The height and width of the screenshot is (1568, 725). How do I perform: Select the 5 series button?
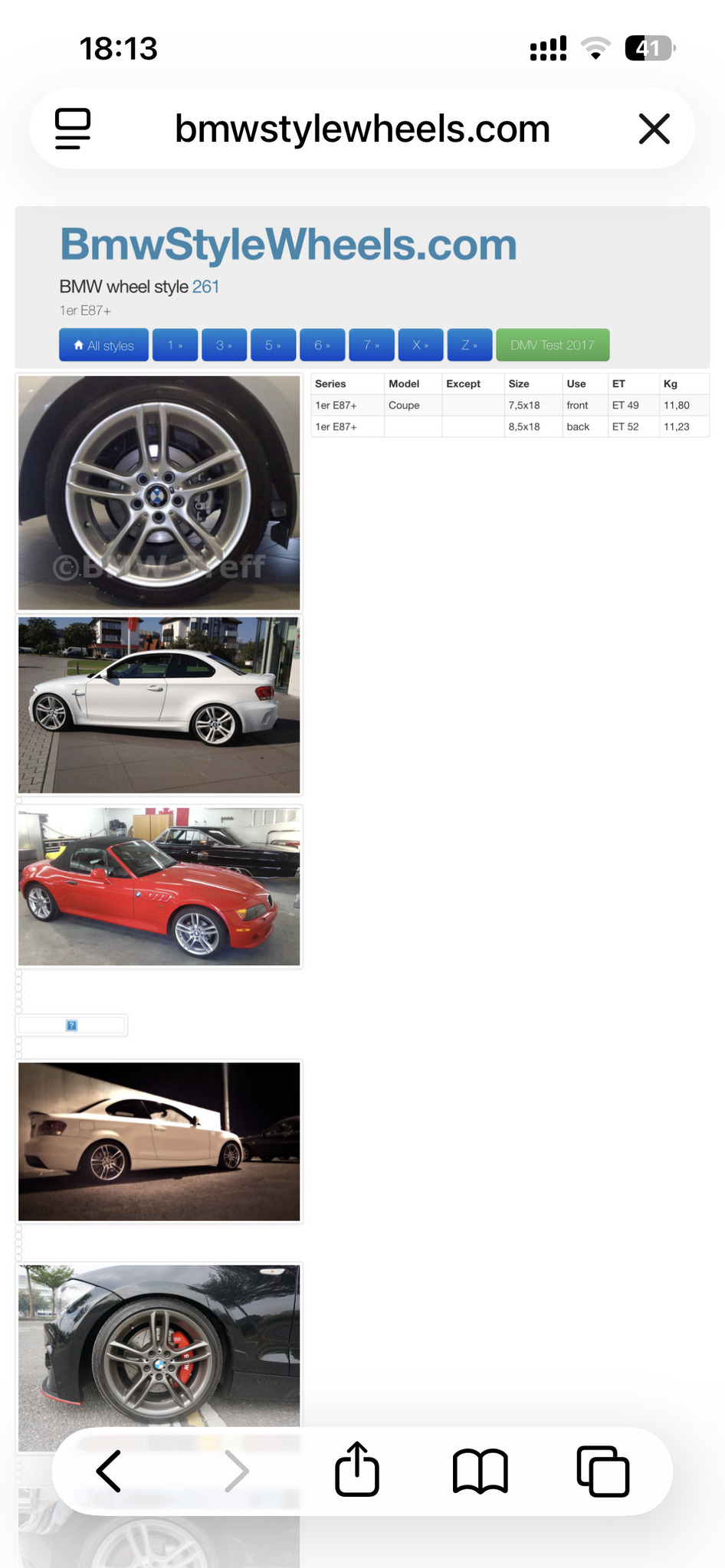(x=273, y=345)
